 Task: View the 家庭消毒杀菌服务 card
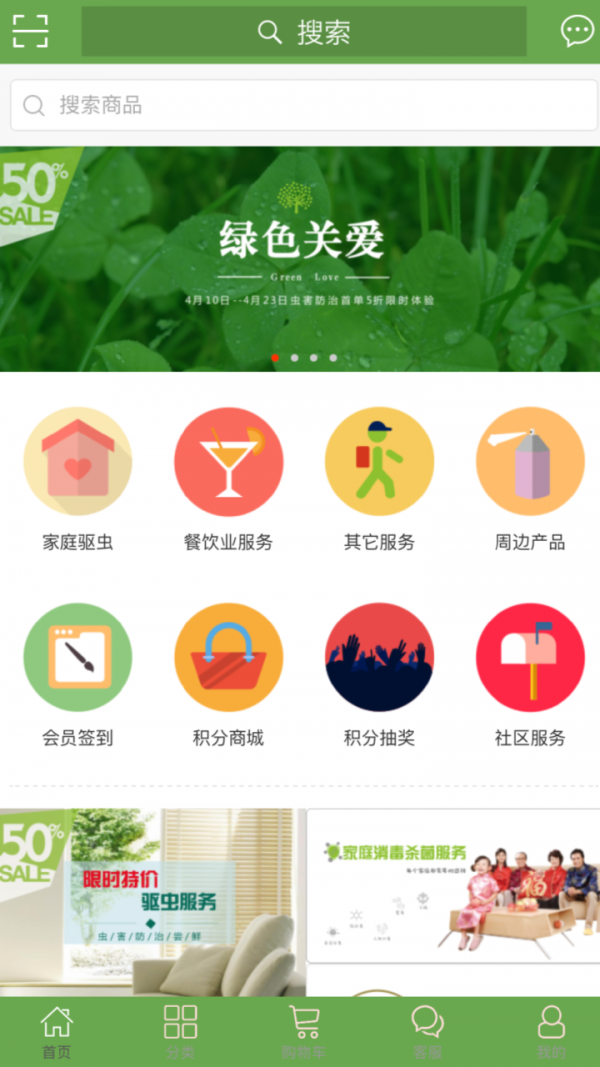453,886
